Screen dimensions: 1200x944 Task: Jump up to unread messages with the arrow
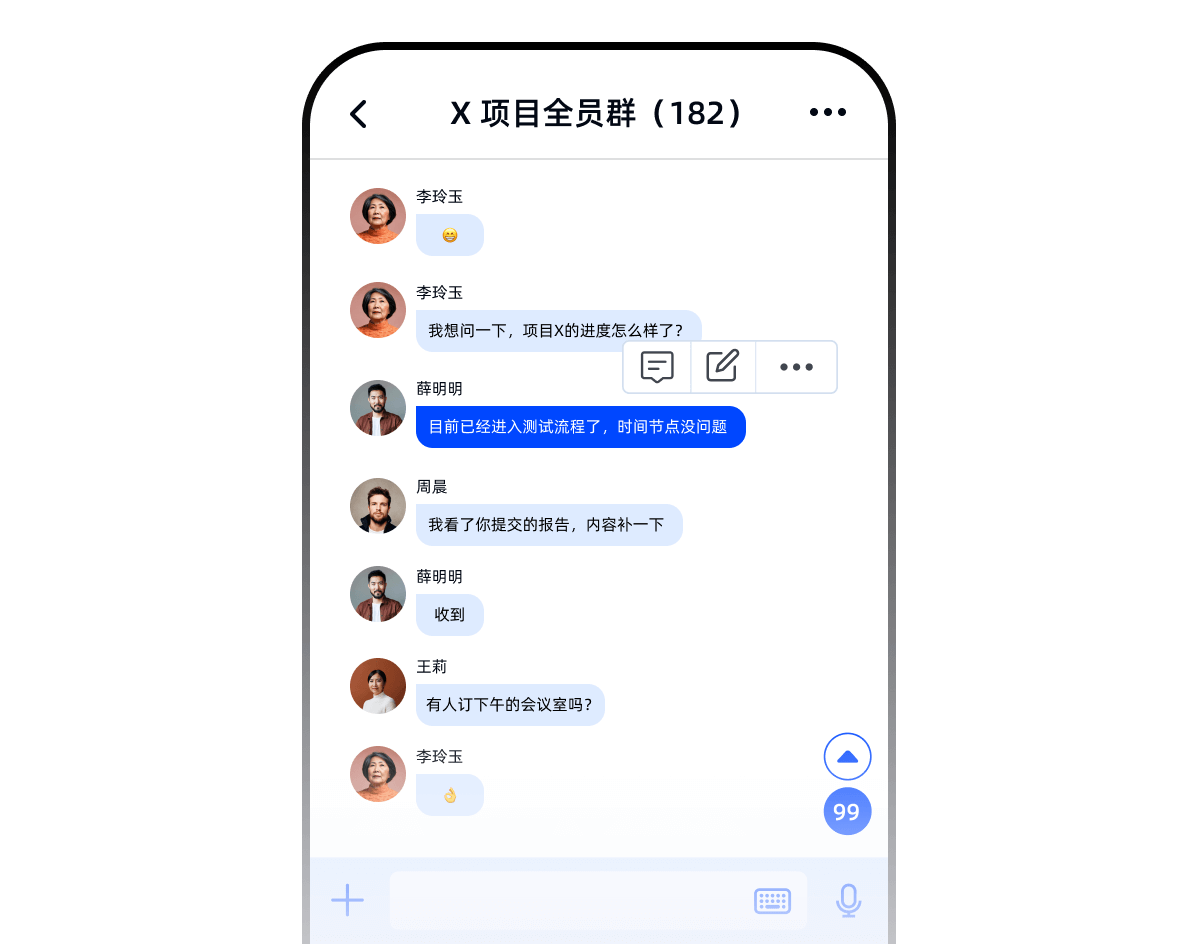tap(847, 757)
